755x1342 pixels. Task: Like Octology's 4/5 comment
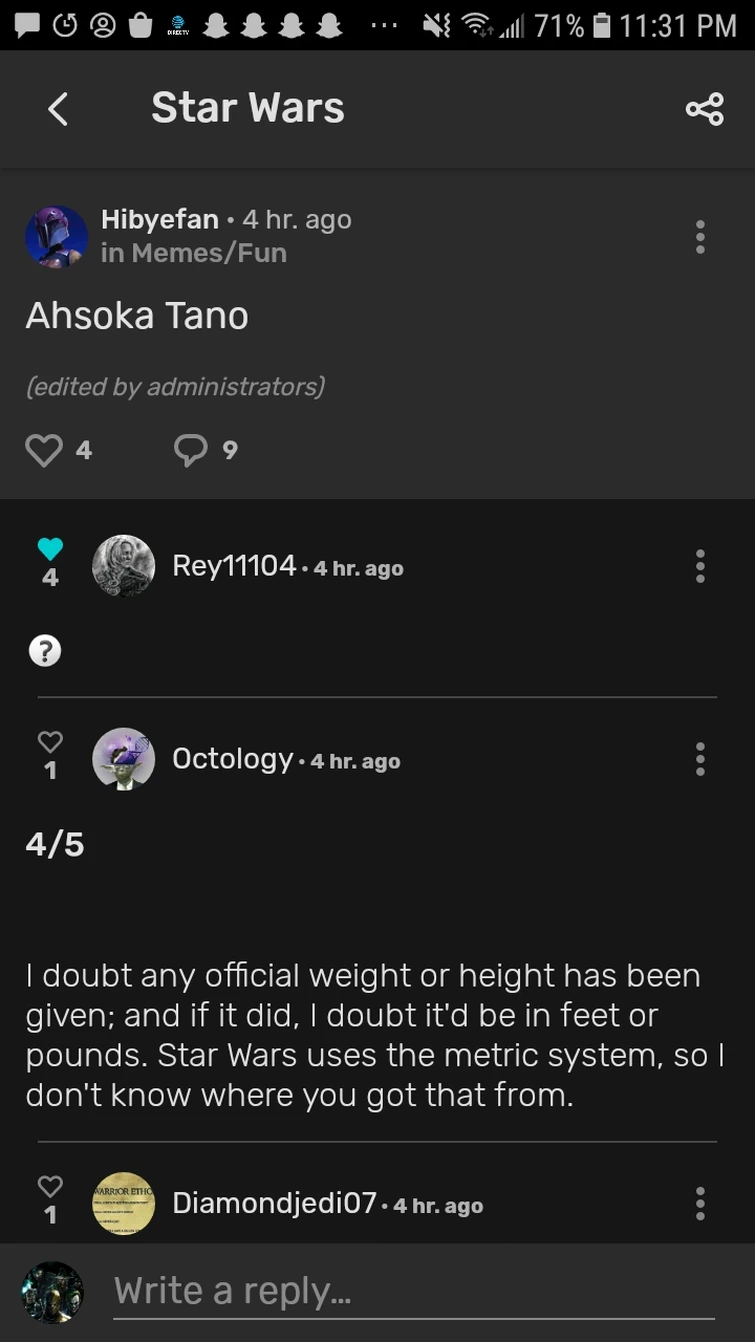click(x=50, y=741)
